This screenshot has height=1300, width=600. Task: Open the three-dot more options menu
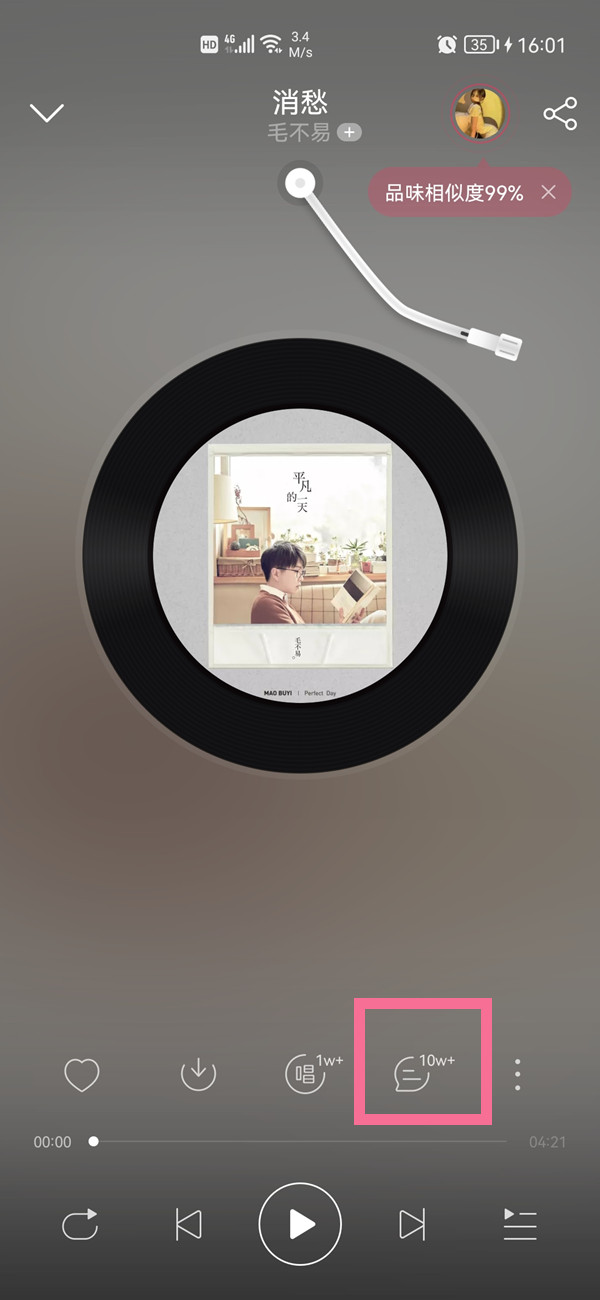coord(517,1075)
